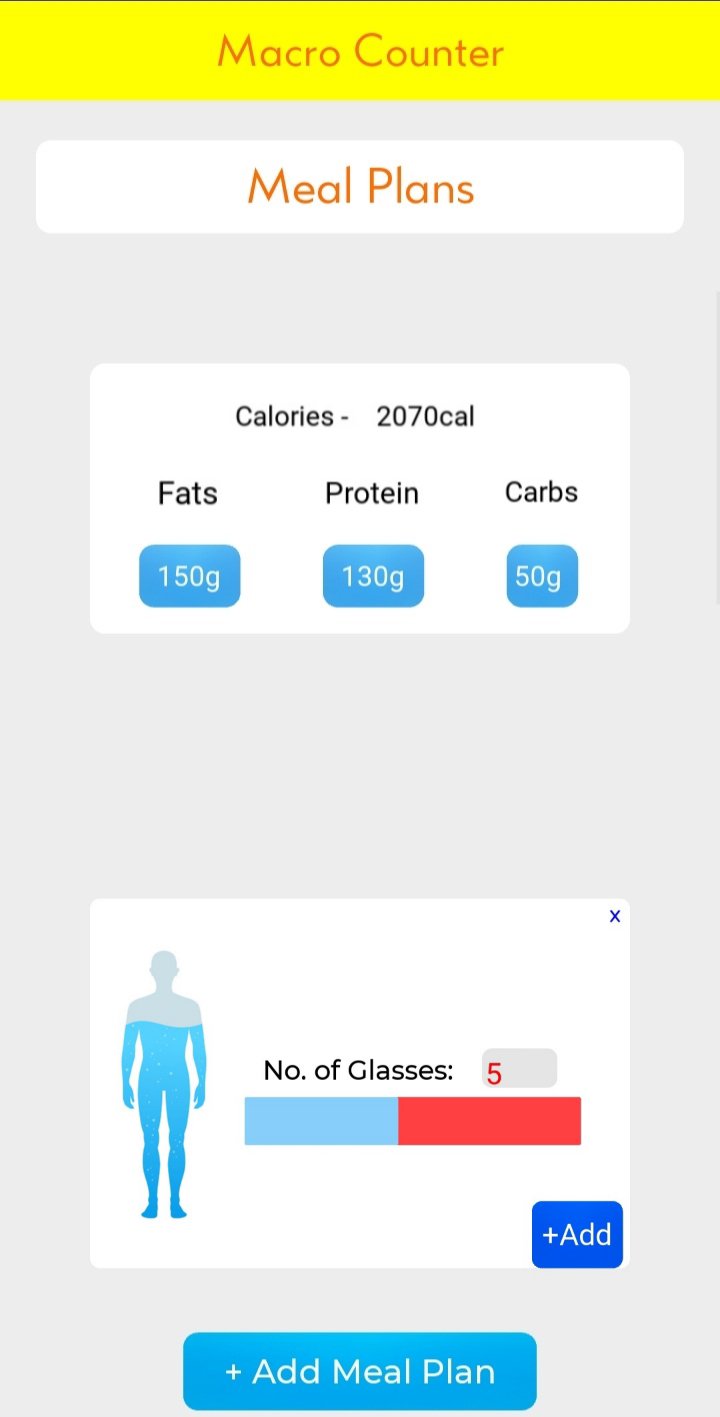This screenshot has width=720, height=1417.
Task: Click the grey number badge showing 5
Action: pyautogui.click(x=519, y=1068)
